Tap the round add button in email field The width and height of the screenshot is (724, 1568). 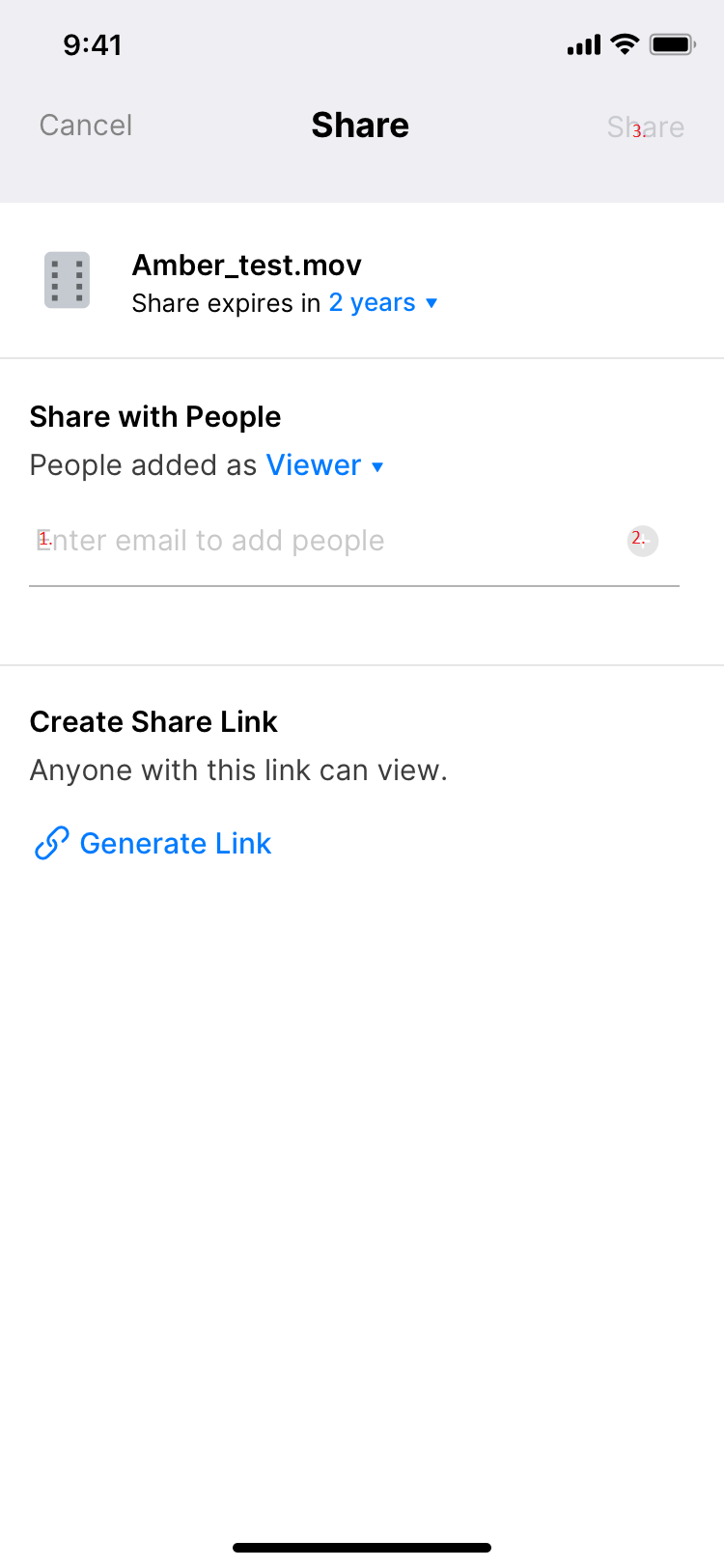click(643, 541)
